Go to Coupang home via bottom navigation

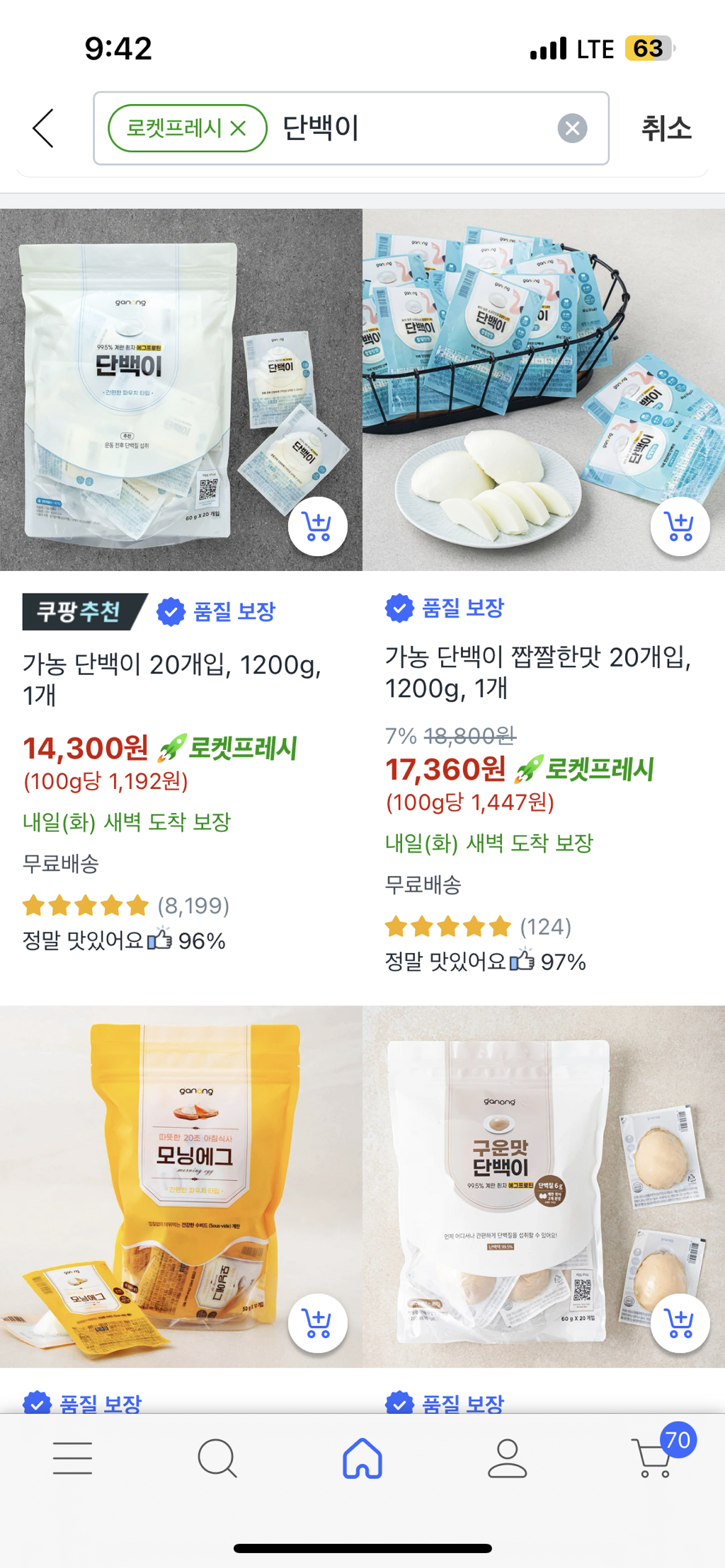pos(362,1458)
